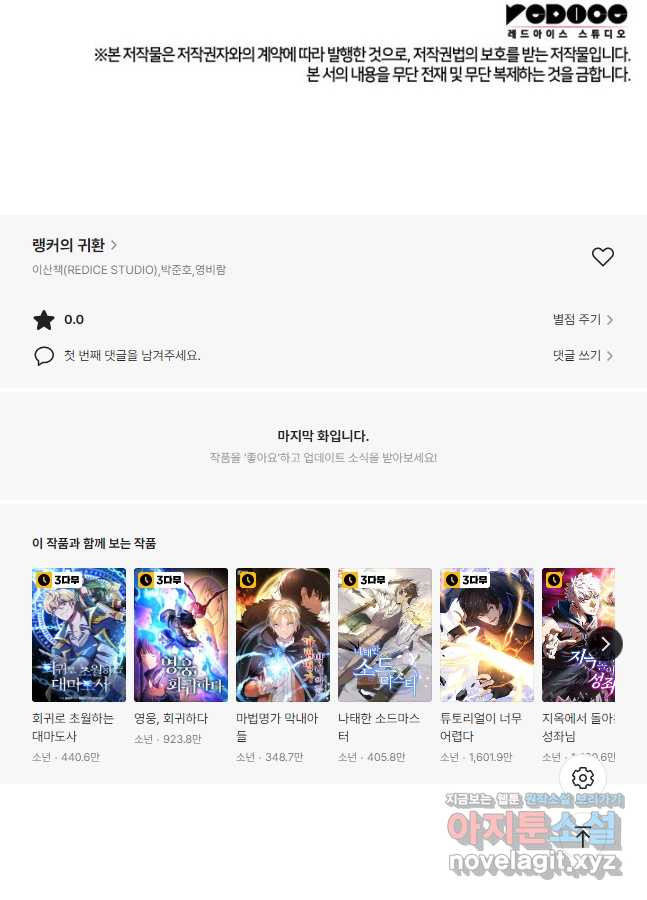
Task: Open 마법명가 막내아들 webtoon
Action: click(283, 636)
